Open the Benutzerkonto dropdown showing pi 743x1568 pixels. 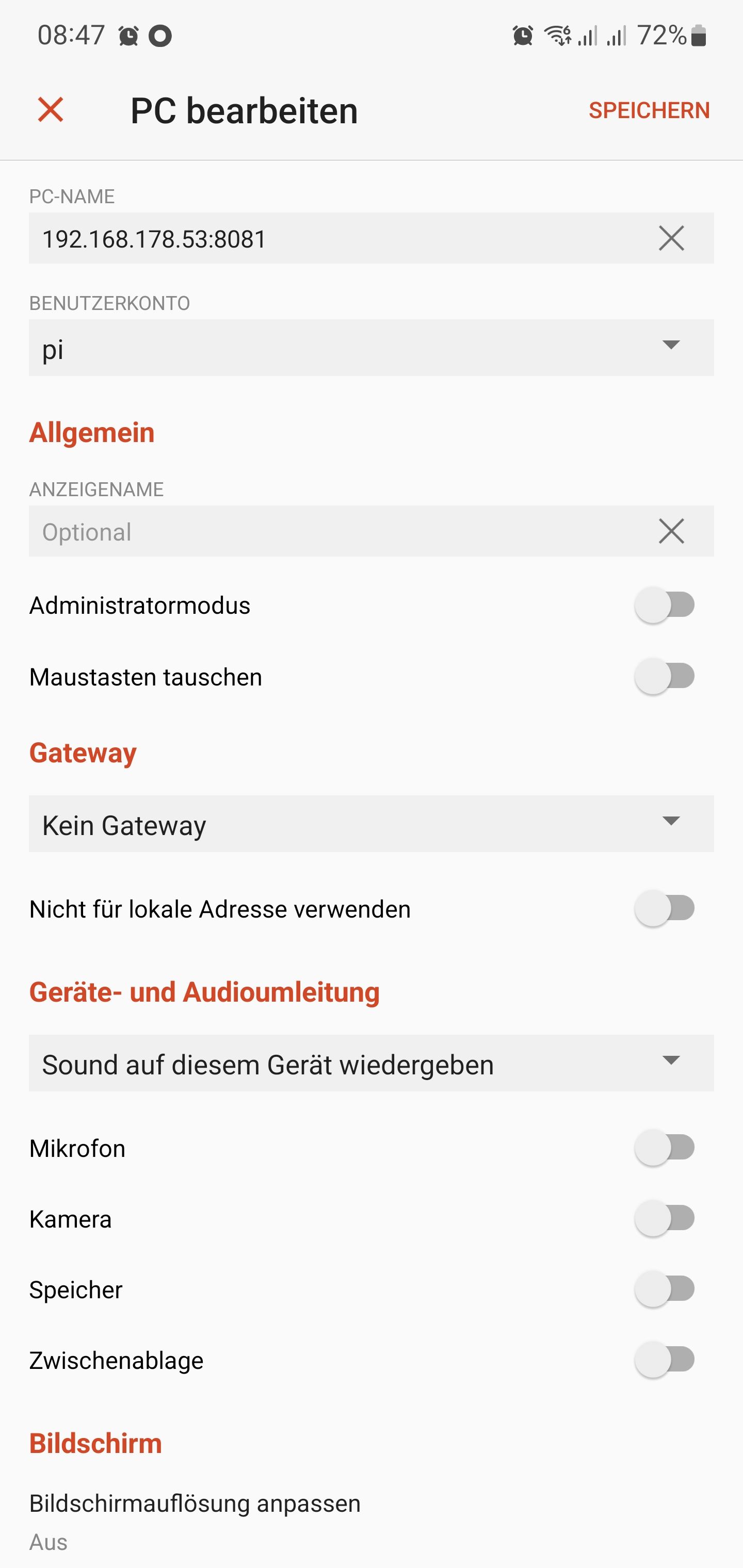tap(371, 348)
